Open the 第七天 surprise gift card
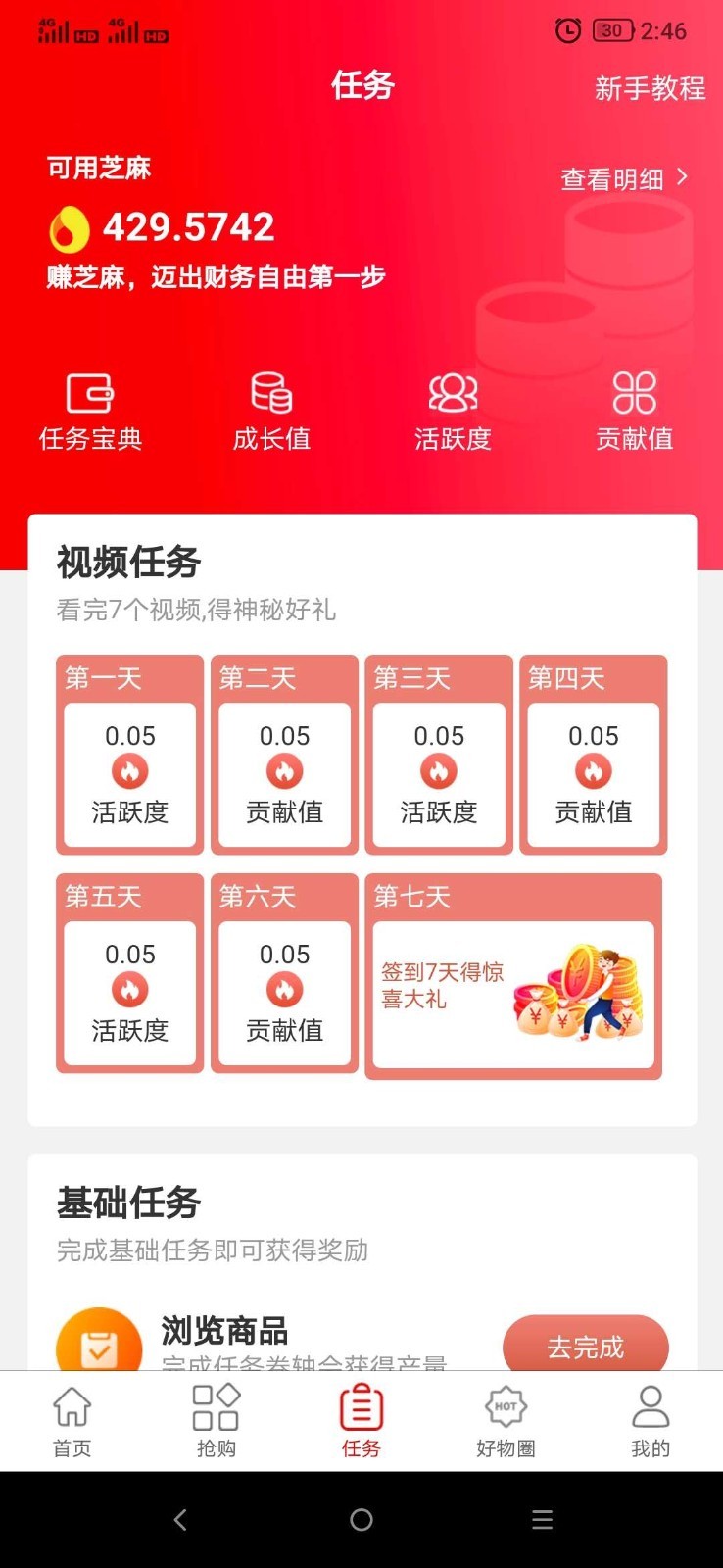723x1568 pixels. pyautogui.click(x=513, y=977)
